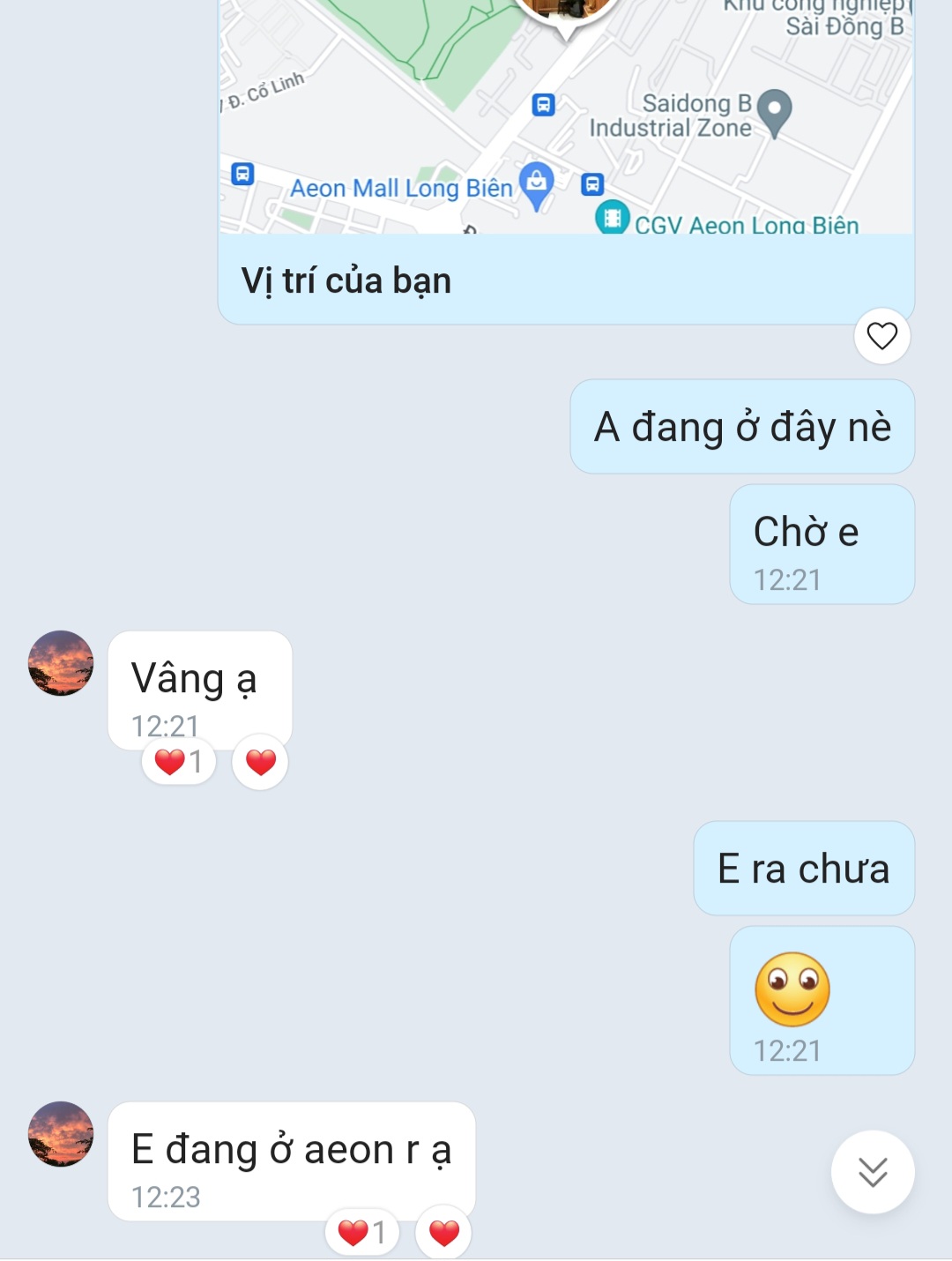
Task: View reaction count on "E đang ở aeon" message
Action: [x=362, y=1232]
